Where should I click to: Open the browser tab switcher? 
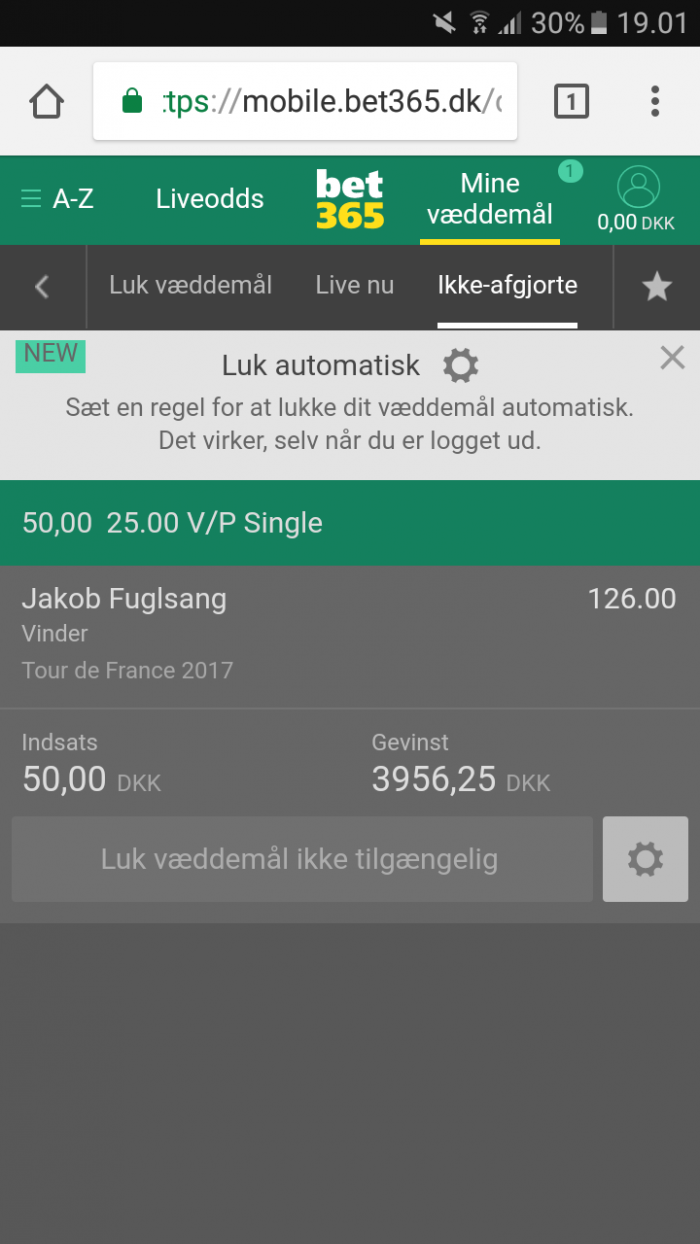pyautogui.click(x=571, y=101)
